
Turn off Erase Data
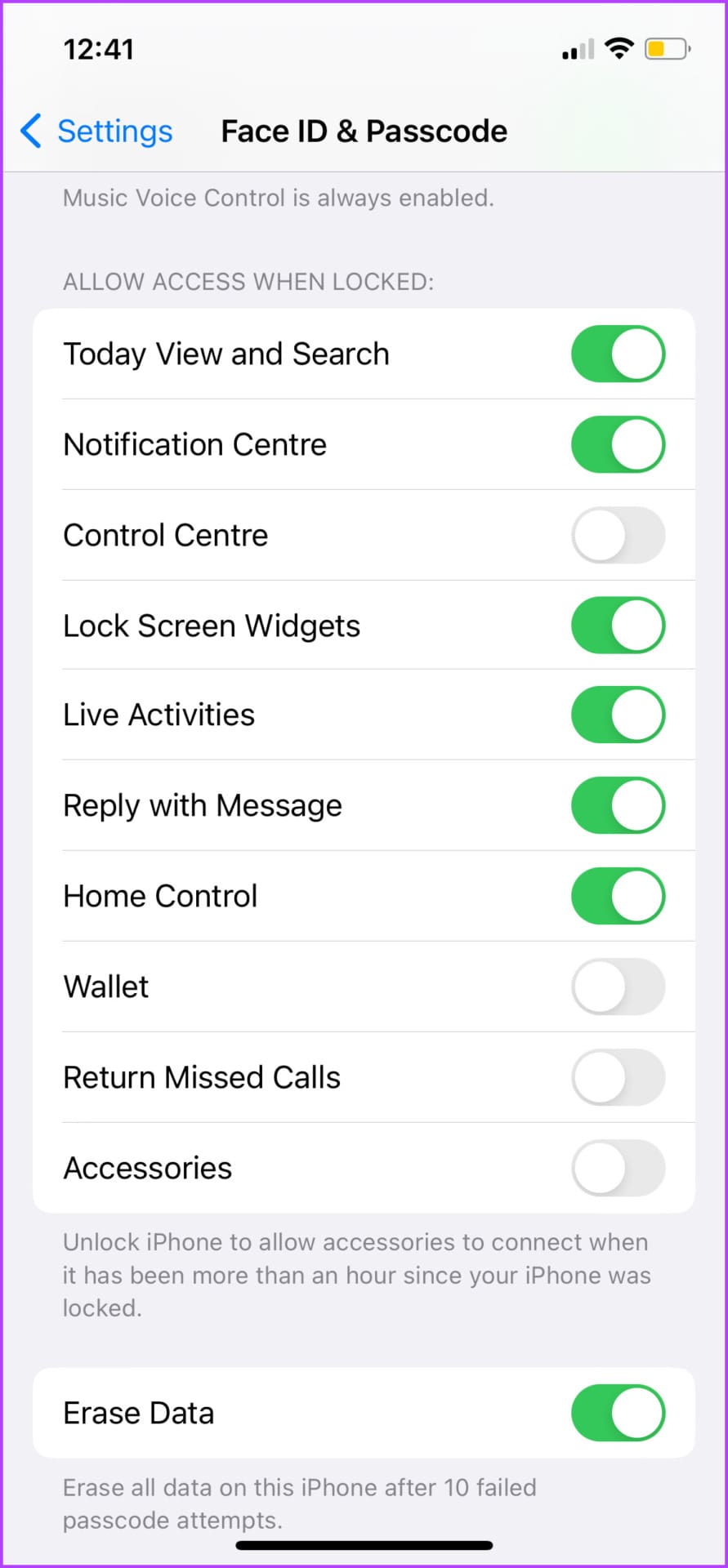(x=618, y=1413)
